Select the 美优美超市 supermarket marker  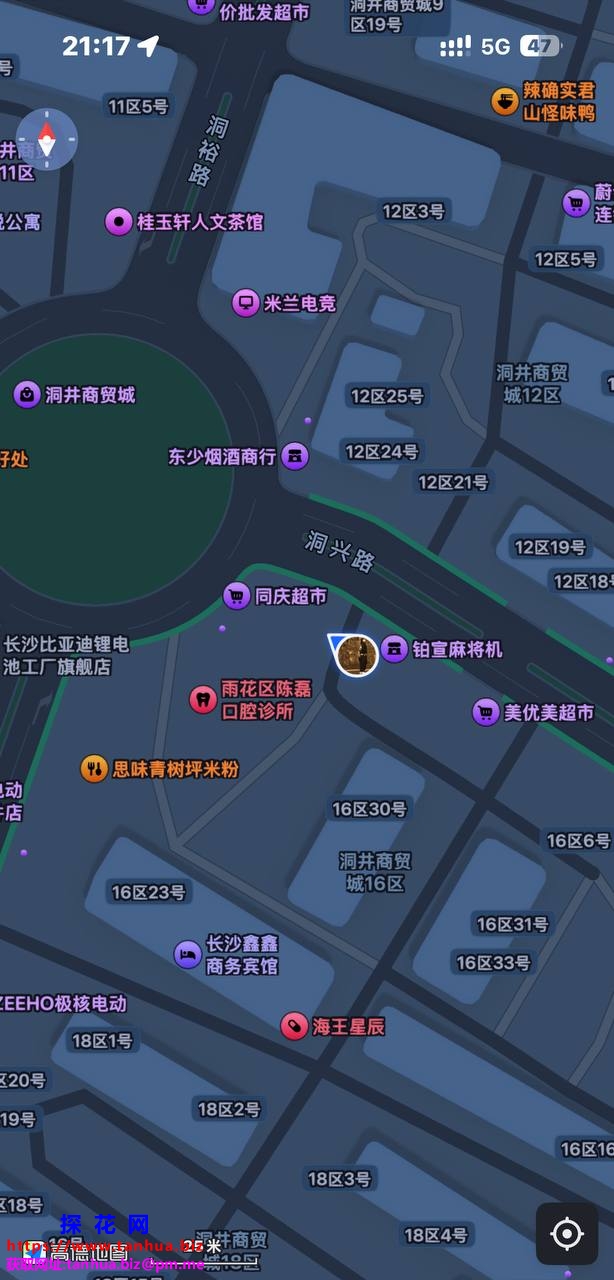coord(486,712)
